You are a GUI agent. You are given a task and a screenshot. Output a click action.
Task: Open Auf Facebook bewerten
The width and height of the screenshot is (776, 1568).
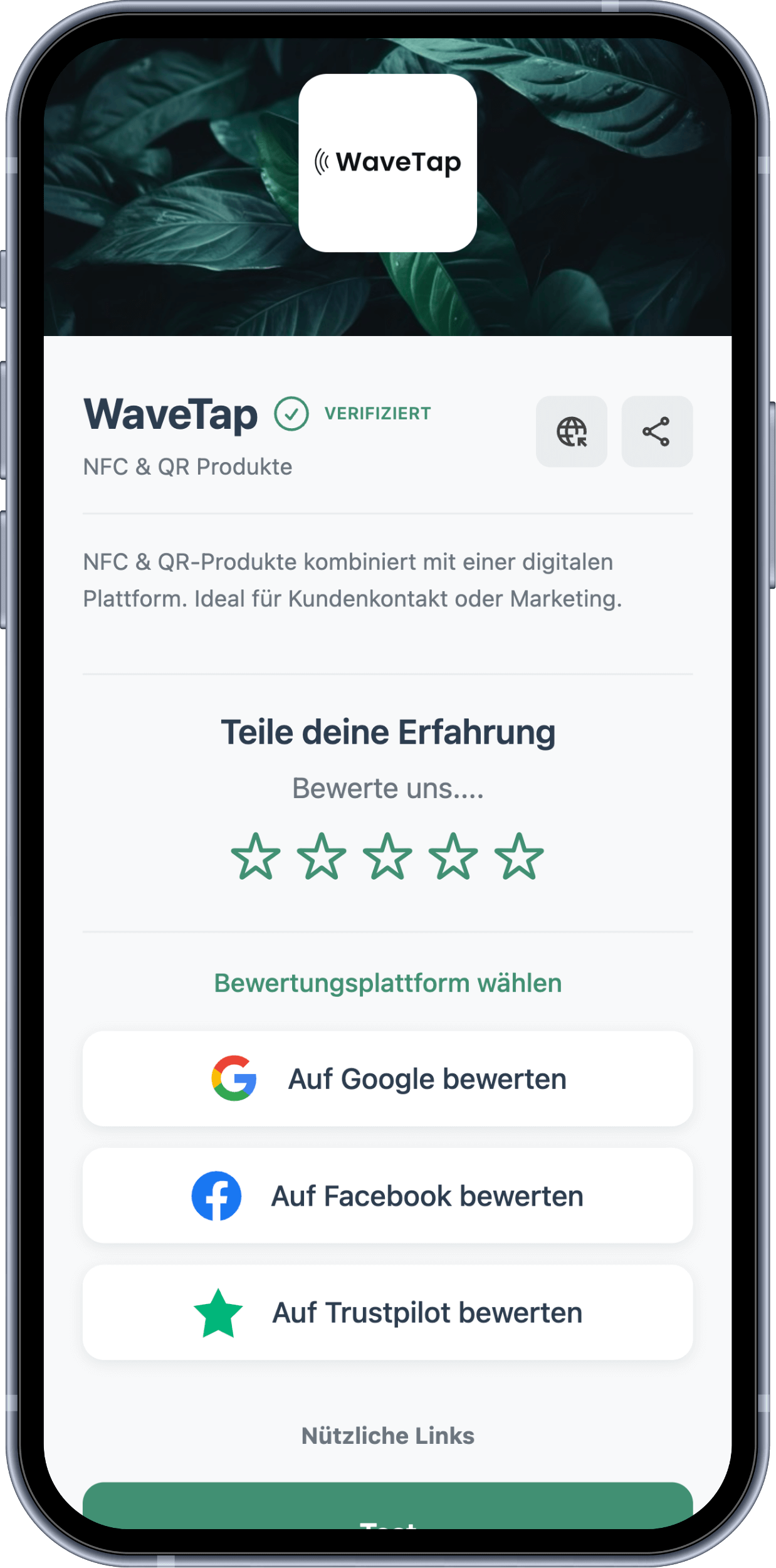pos(387,1196)
